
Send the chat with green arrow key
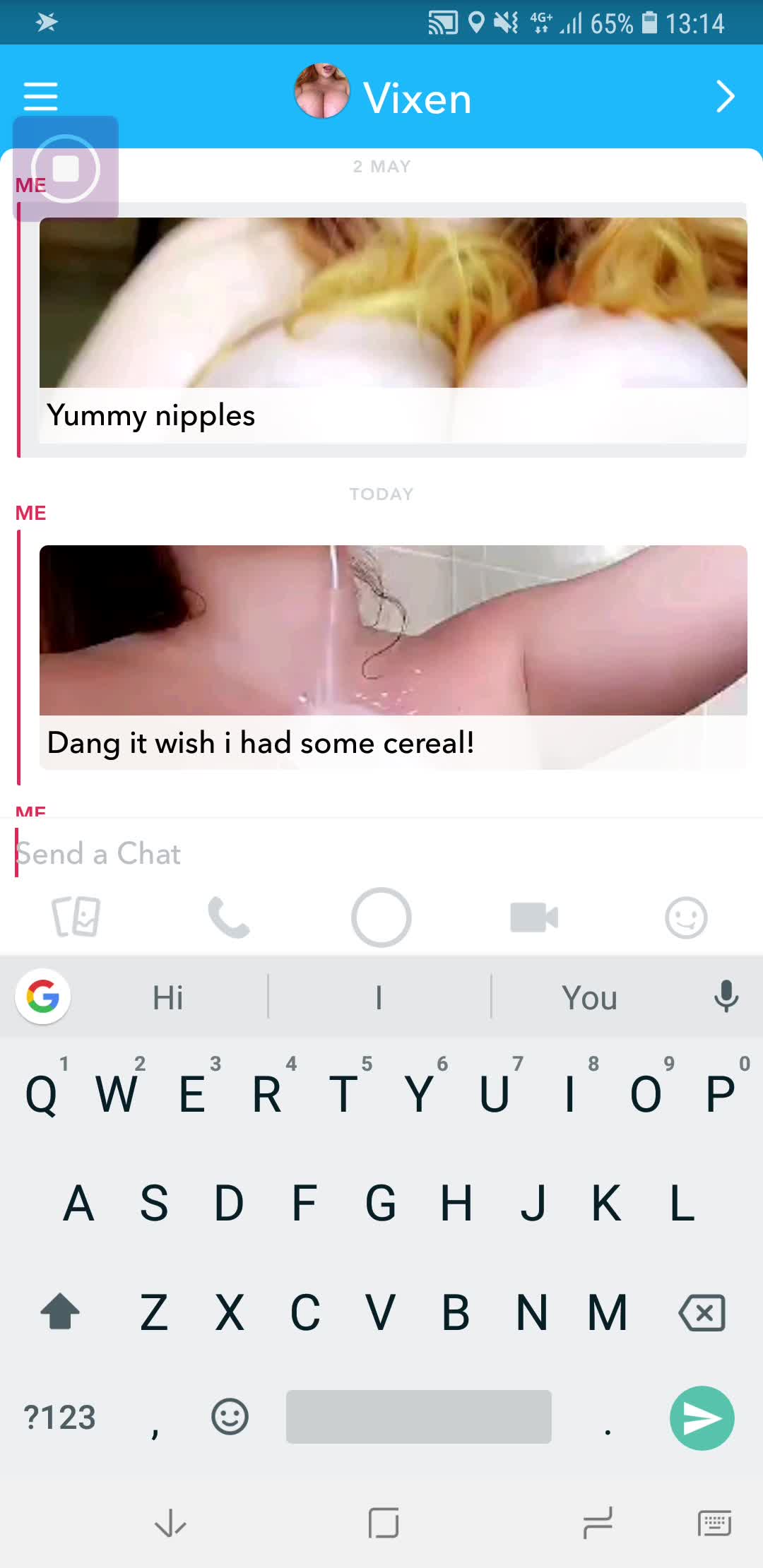(702, 1418)
